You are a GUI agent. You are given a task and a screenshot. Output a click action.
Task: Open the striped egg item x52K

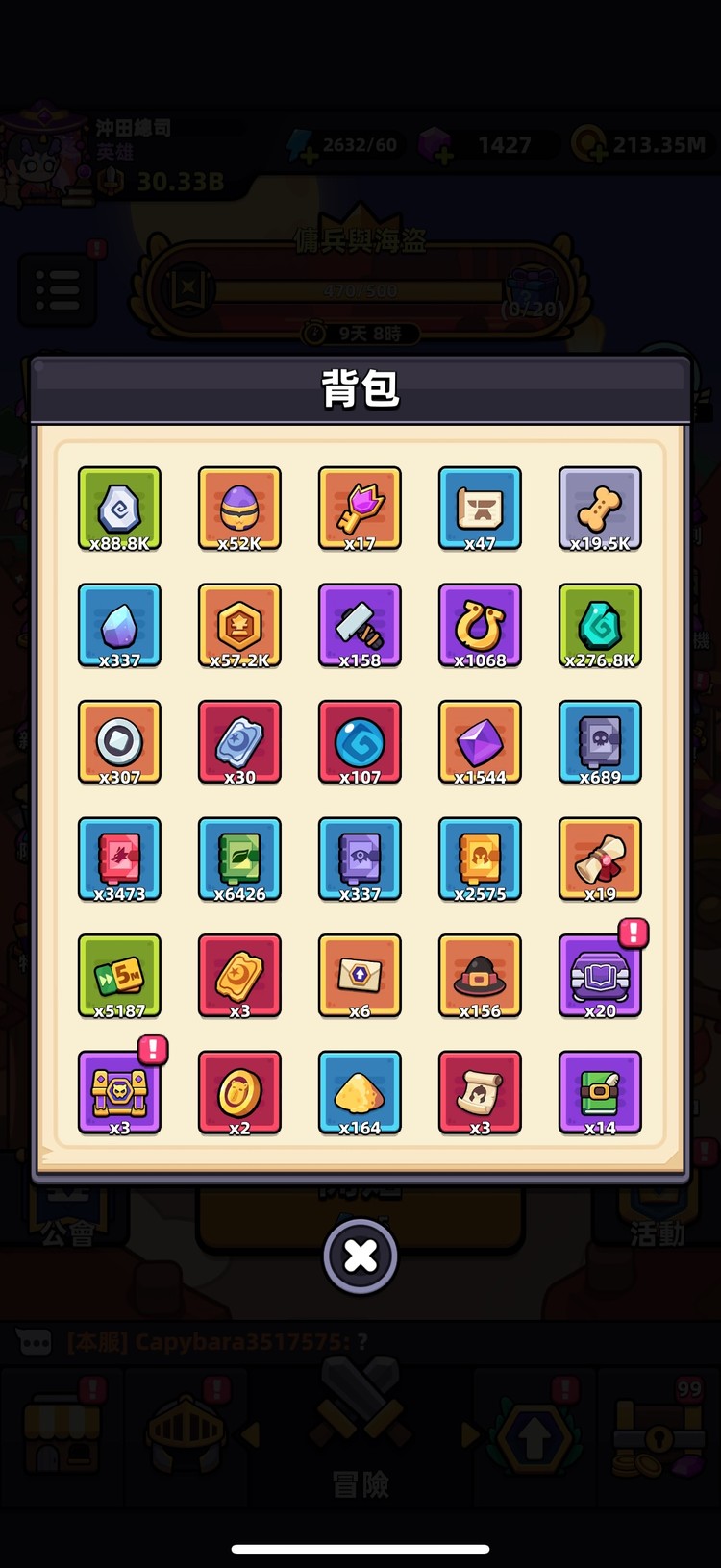239,509
